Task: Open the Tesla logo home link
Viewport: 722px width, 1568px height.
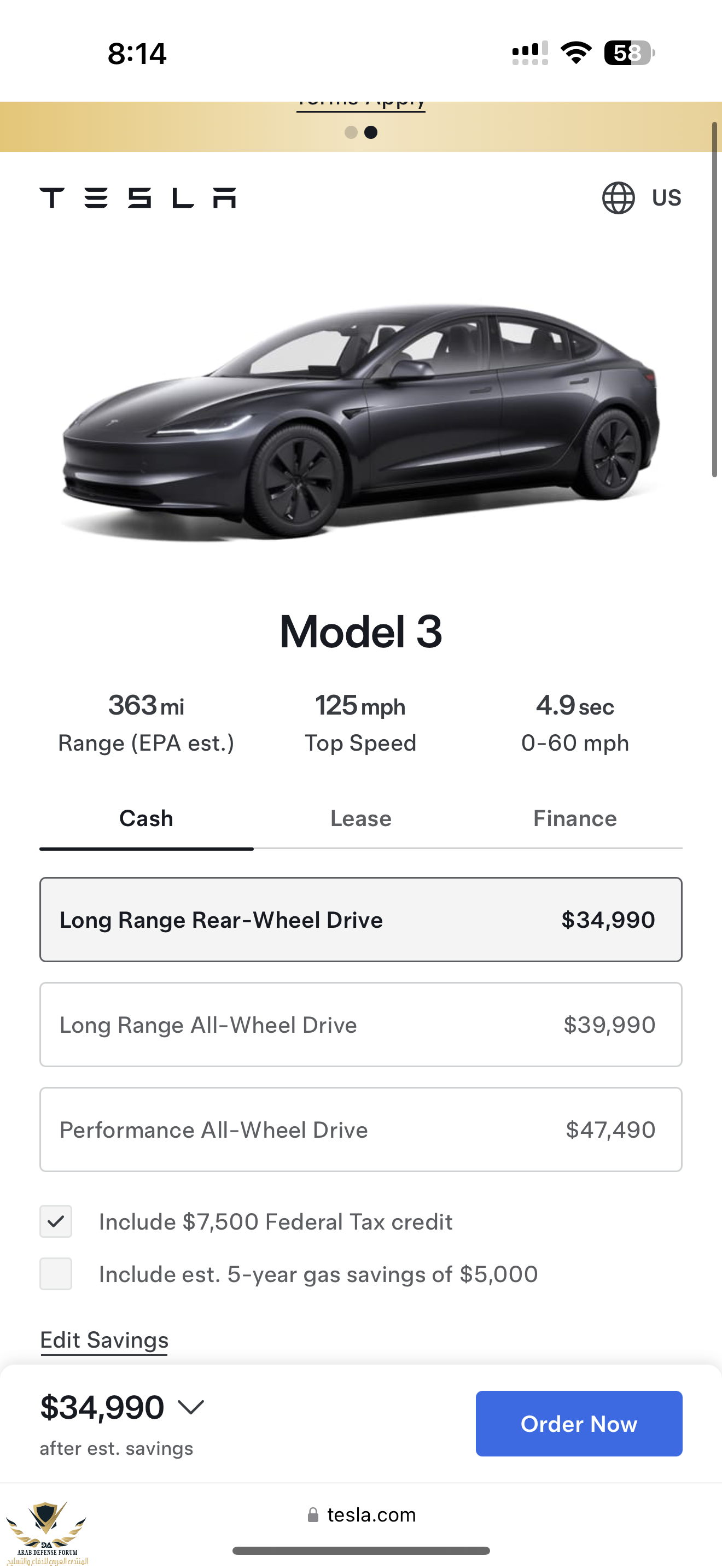Action: 138,198
